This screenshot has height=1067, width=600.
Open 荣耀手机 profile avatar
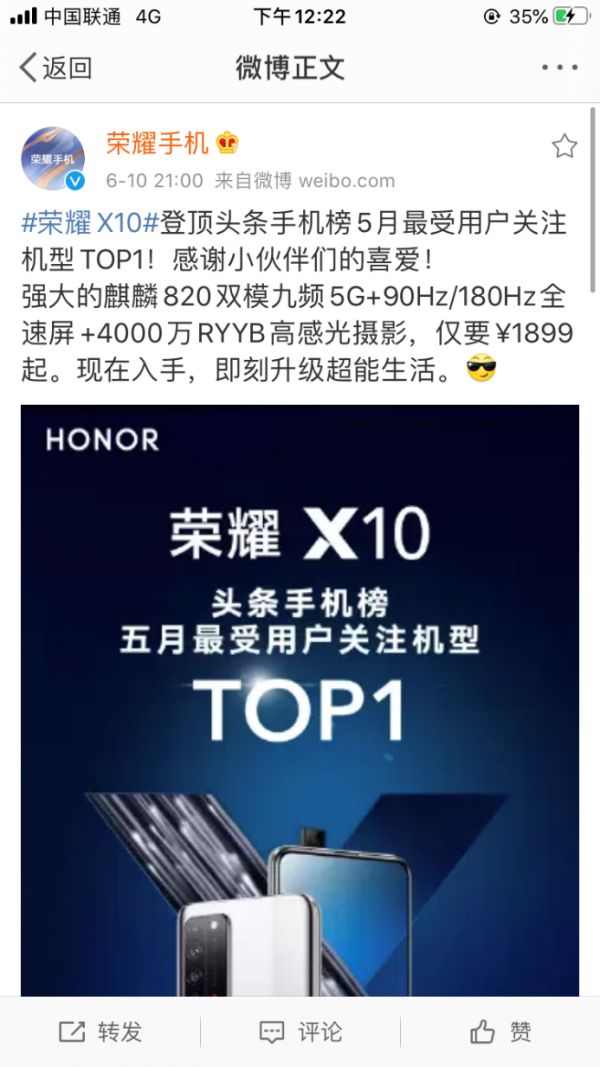click(53, 158)
